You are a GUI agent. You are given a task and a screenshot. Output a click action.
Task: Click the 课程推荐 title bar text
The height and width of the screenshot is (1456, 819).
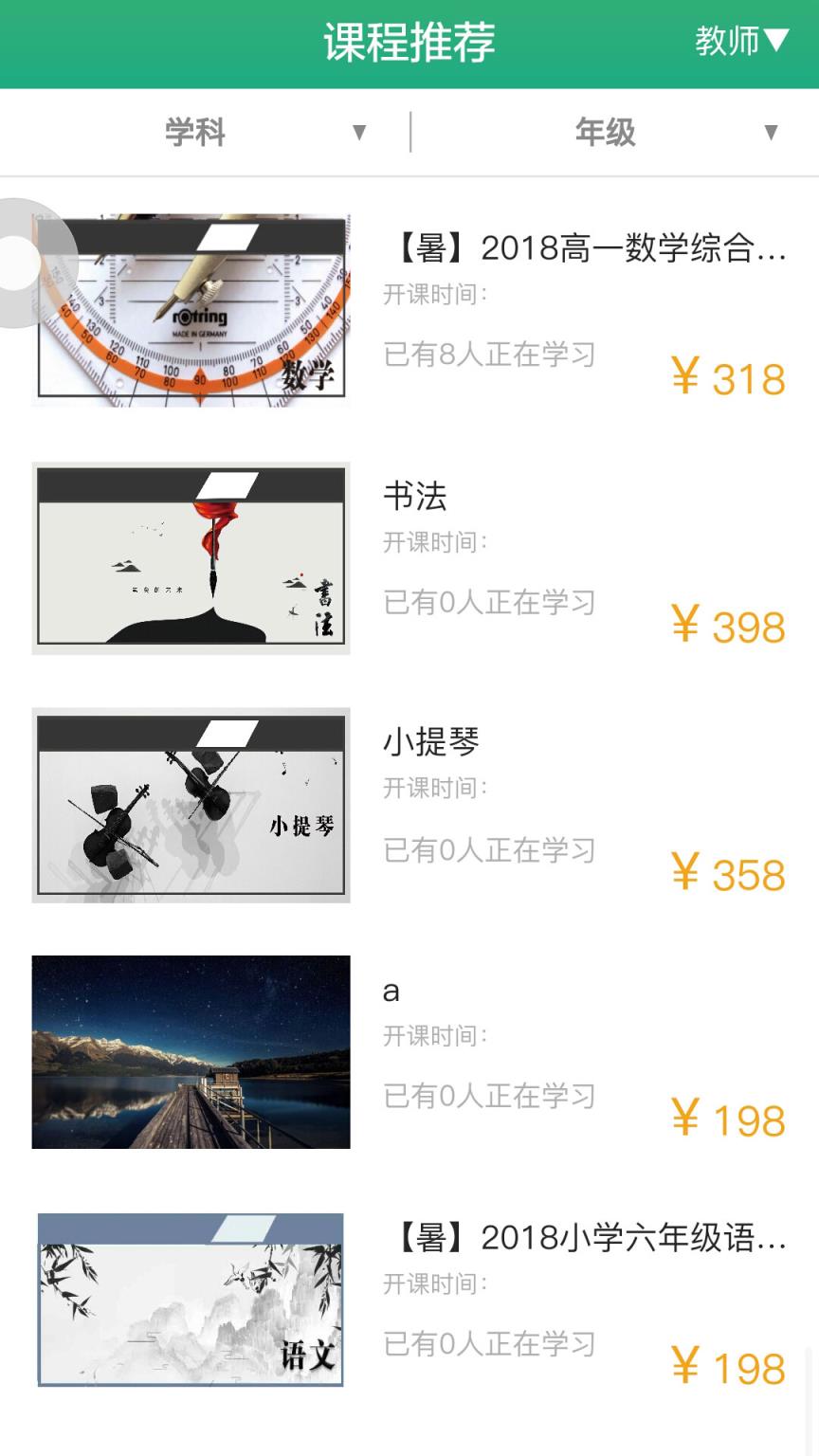pyautogui.click(x=409, y=40)
